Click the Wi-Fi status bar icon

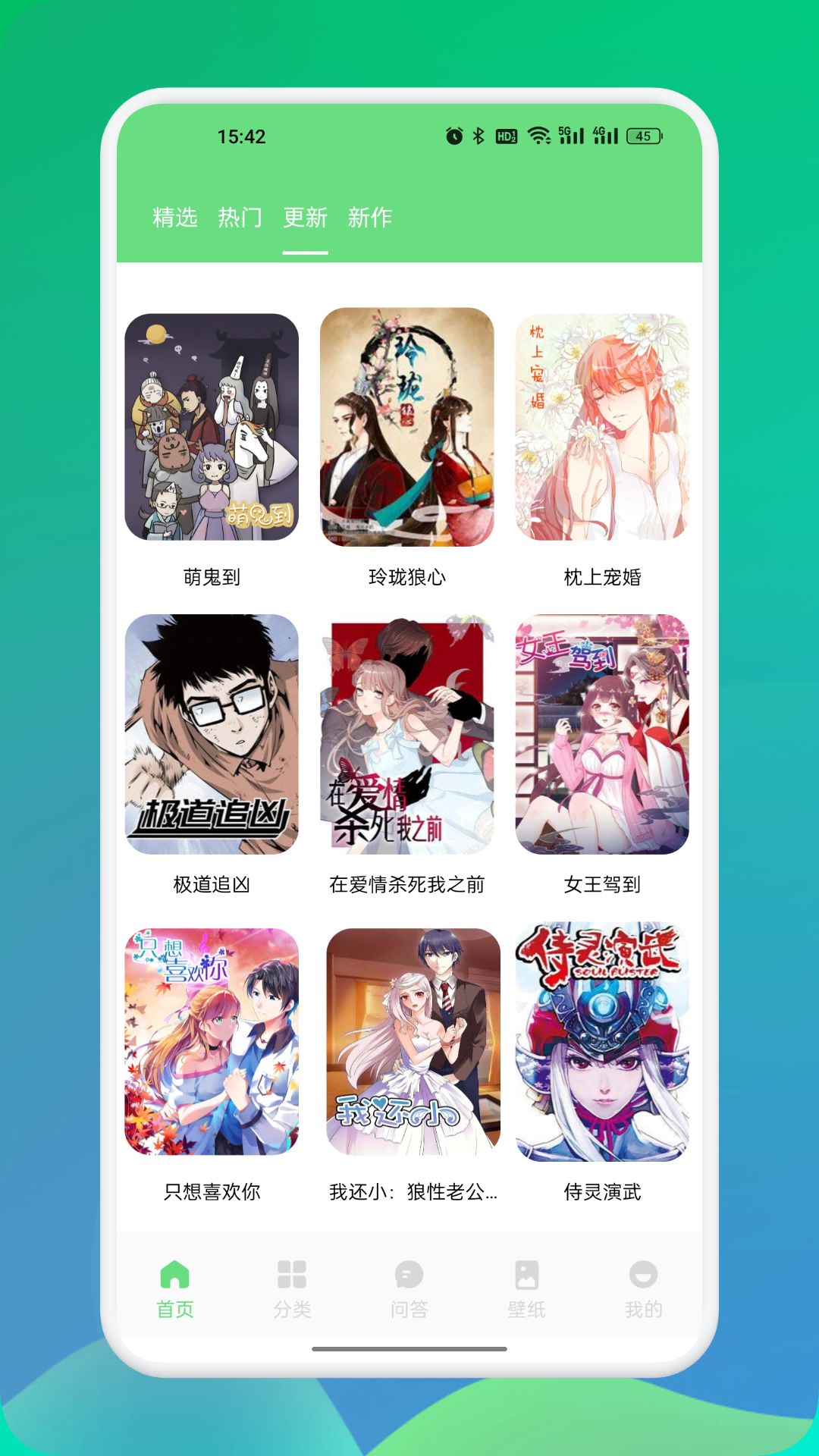[541, 136]
